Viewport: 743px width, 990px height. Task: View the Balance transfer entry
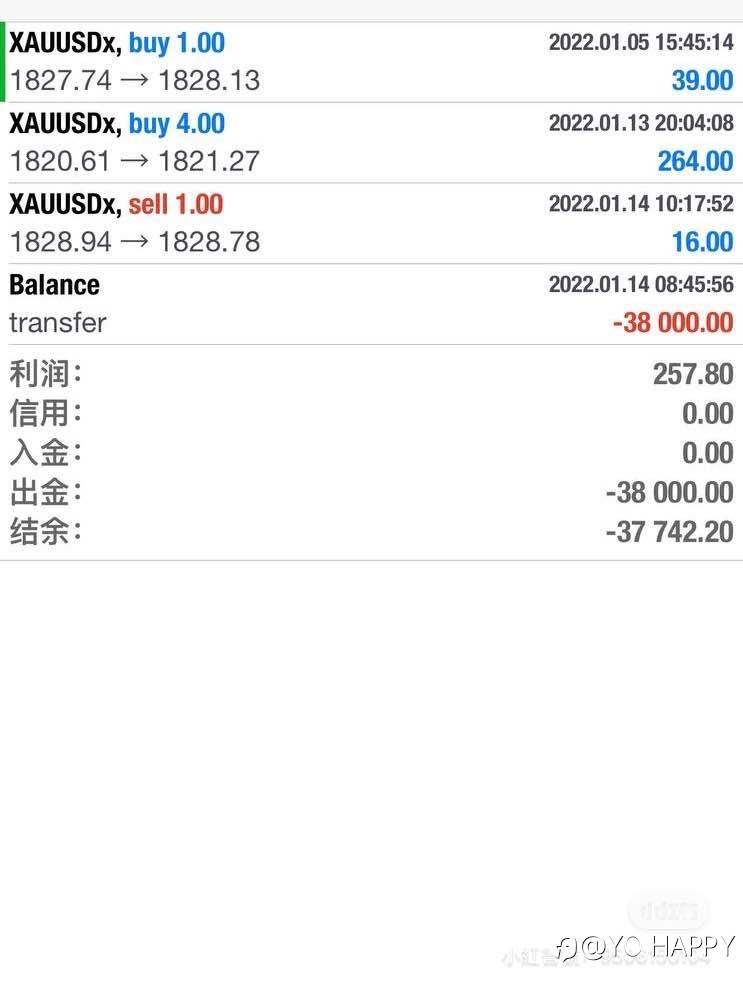click(371, 304)
